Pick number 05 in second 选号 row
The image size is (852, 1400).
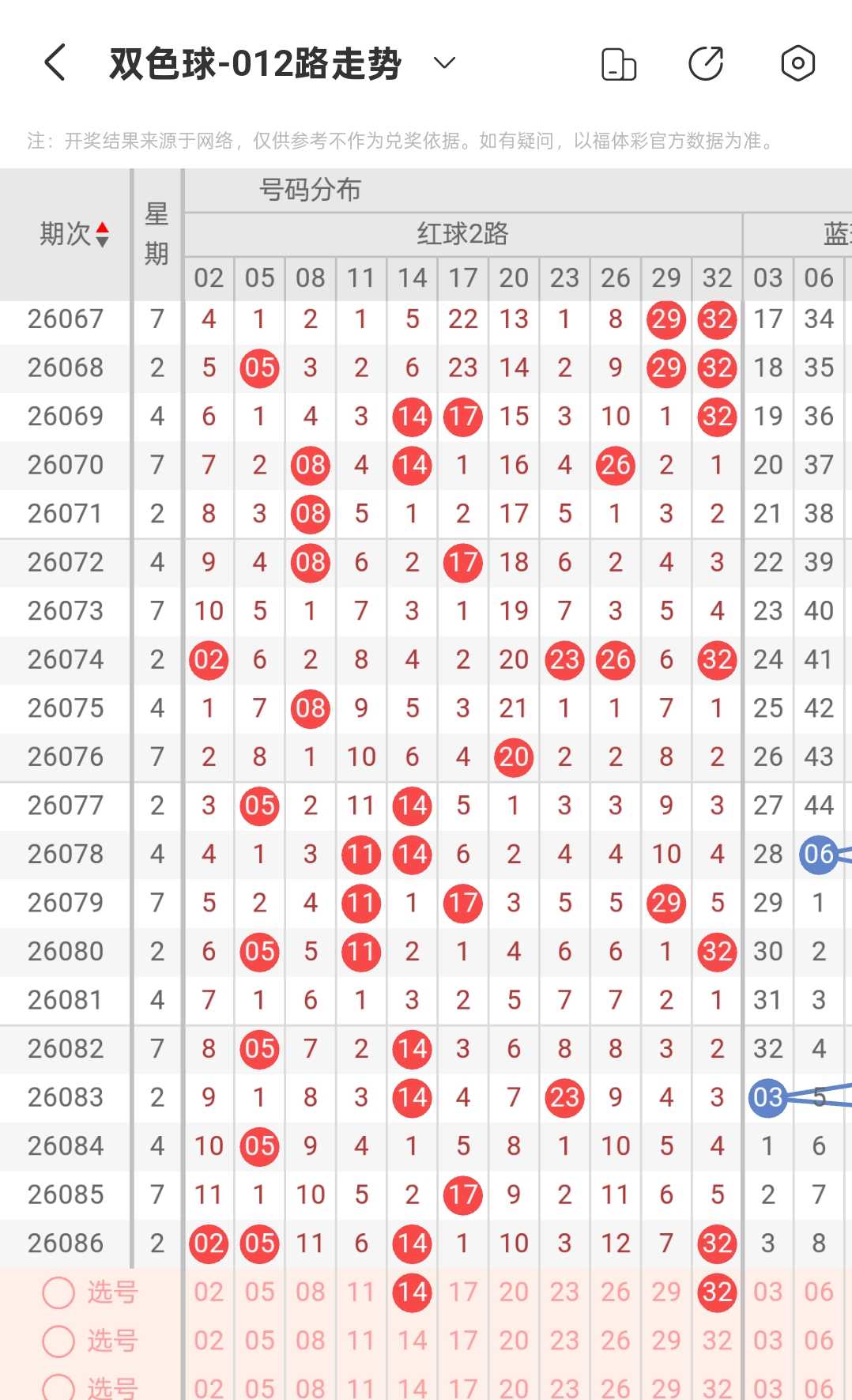click(x=259, y=1342)
